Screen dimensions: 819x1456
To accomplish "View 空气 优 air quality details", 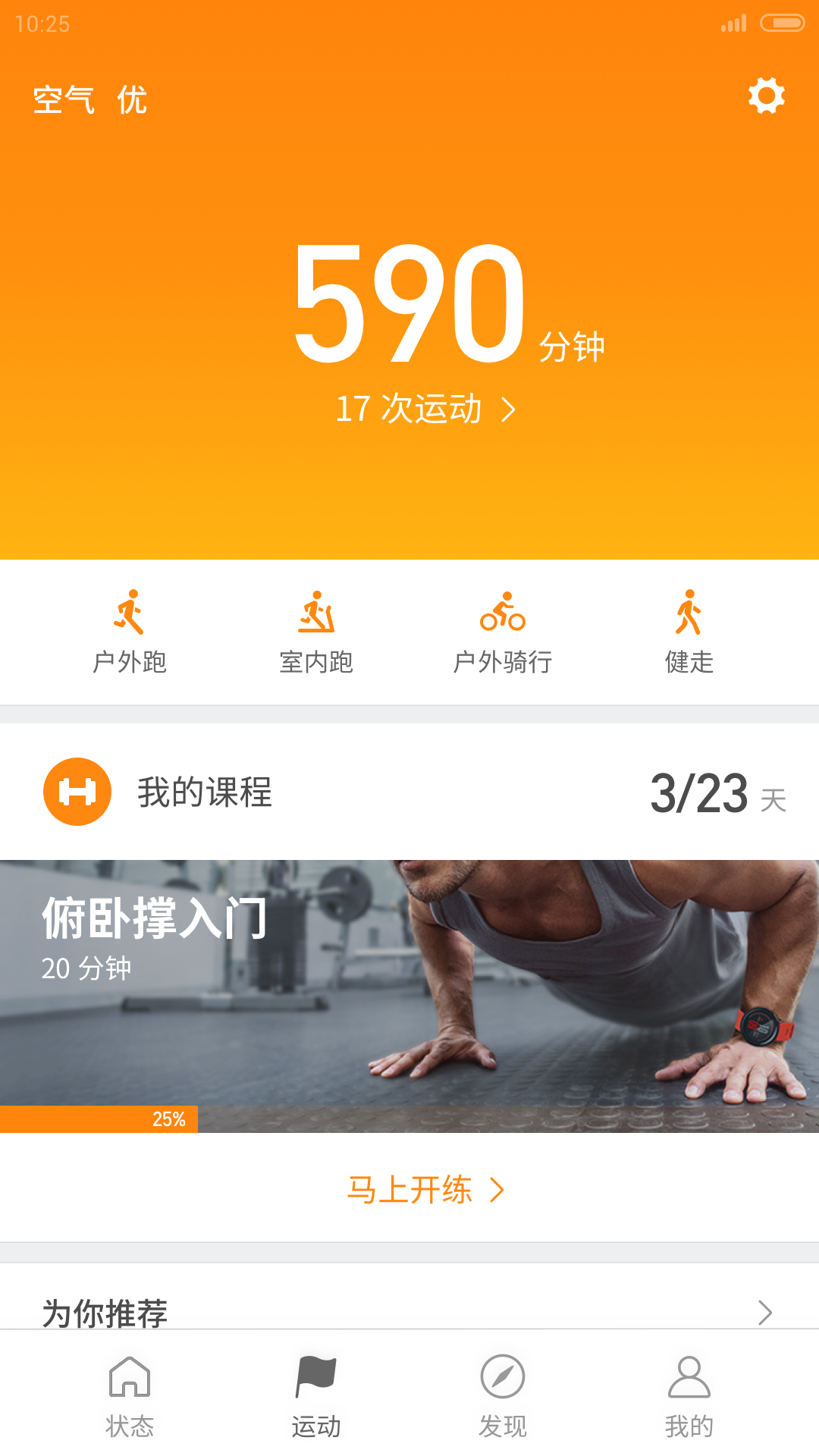I will [91, 100].
